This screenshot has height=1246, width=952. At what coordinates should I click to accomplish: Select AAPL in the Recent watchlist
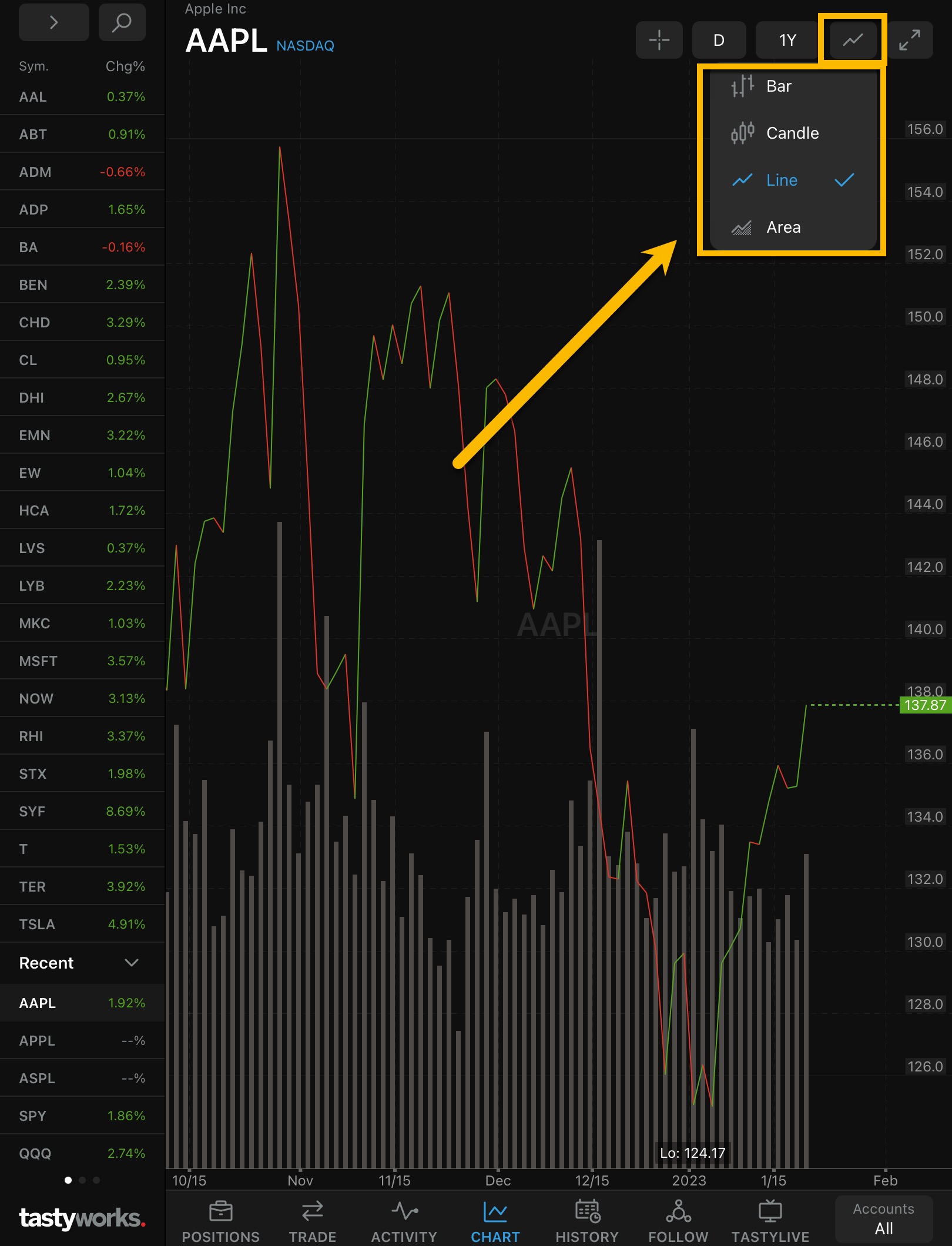tap(37, 1003)
